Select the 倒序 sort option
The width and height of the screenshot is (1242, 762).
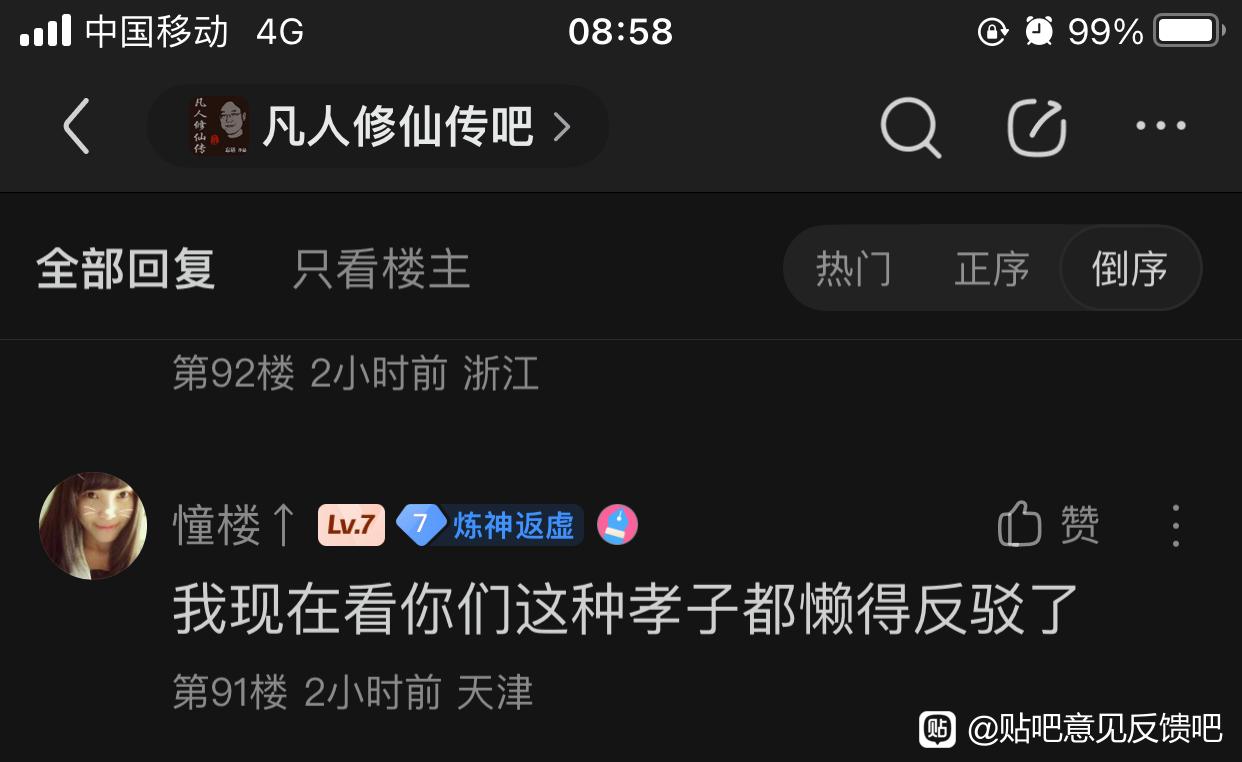[x=1130, y=268]
